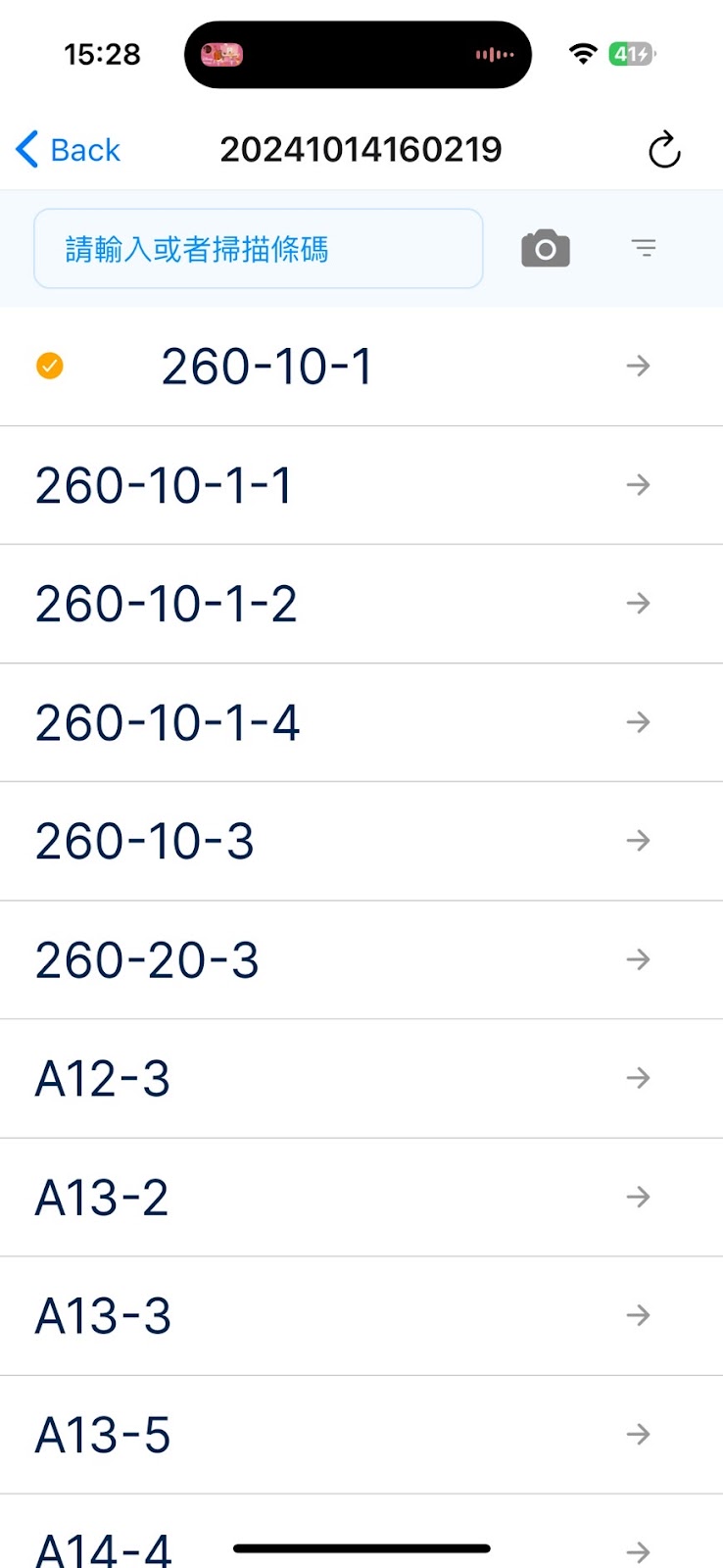This screenshot has height=1568, width=723.
Task: Open the filter options icon
Action: (644, 249)
